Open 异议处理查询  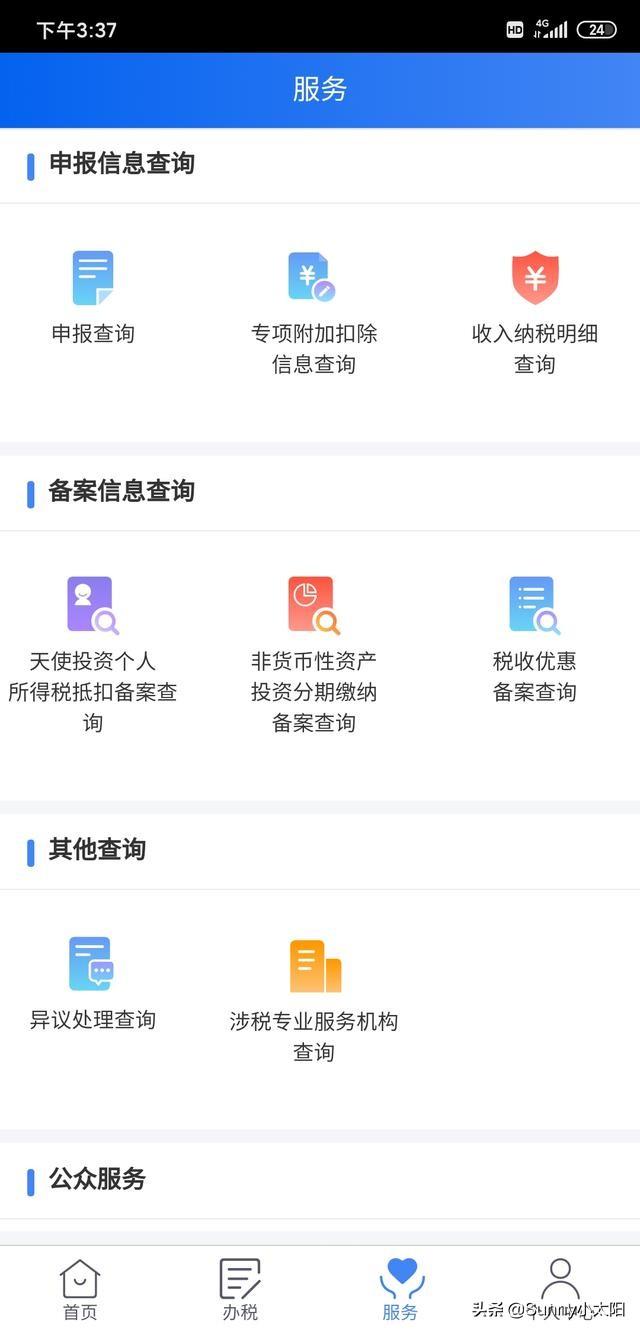tap(93, 984)
